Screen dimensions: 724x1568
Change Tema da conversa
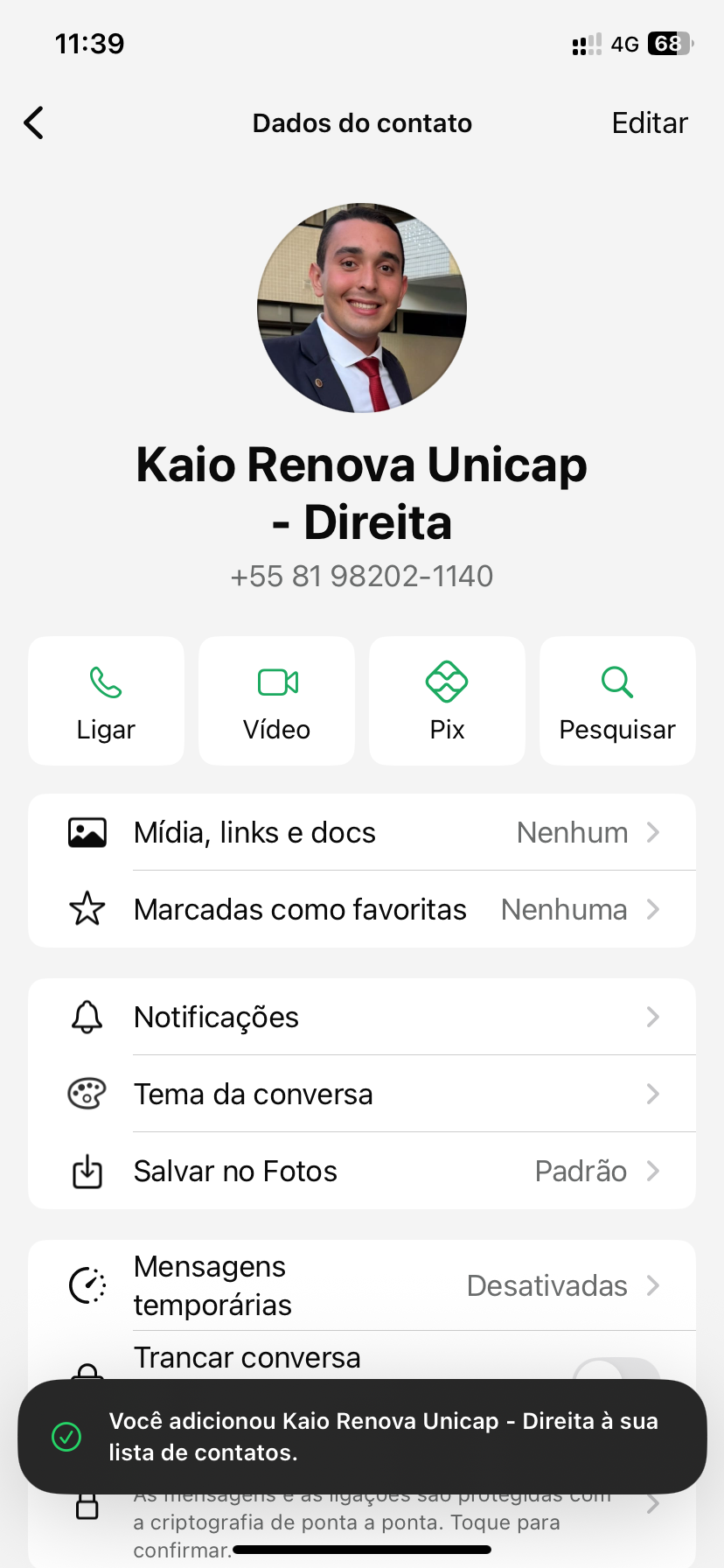pyautogui.click(x=362, y=1094)
